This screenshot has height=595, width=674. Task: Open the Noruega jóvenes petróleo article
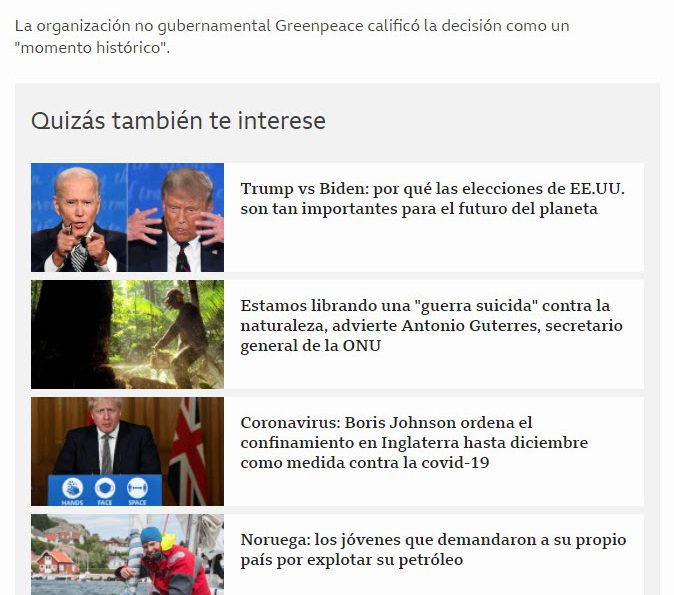coord(432,549)
